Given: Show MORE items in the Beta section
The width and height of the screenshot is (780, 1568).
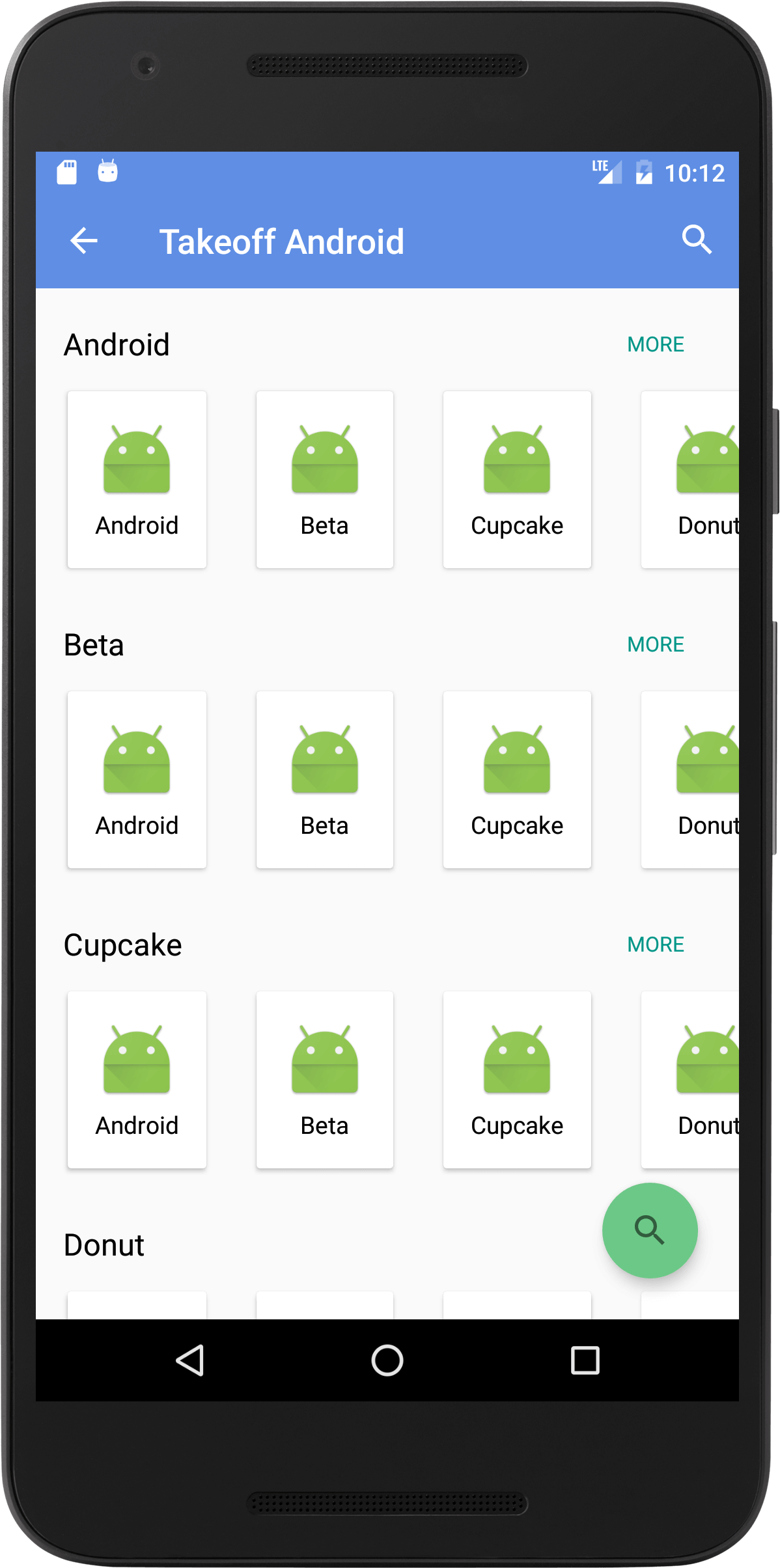Looking at the screenshot, I should tap(655, 644).
